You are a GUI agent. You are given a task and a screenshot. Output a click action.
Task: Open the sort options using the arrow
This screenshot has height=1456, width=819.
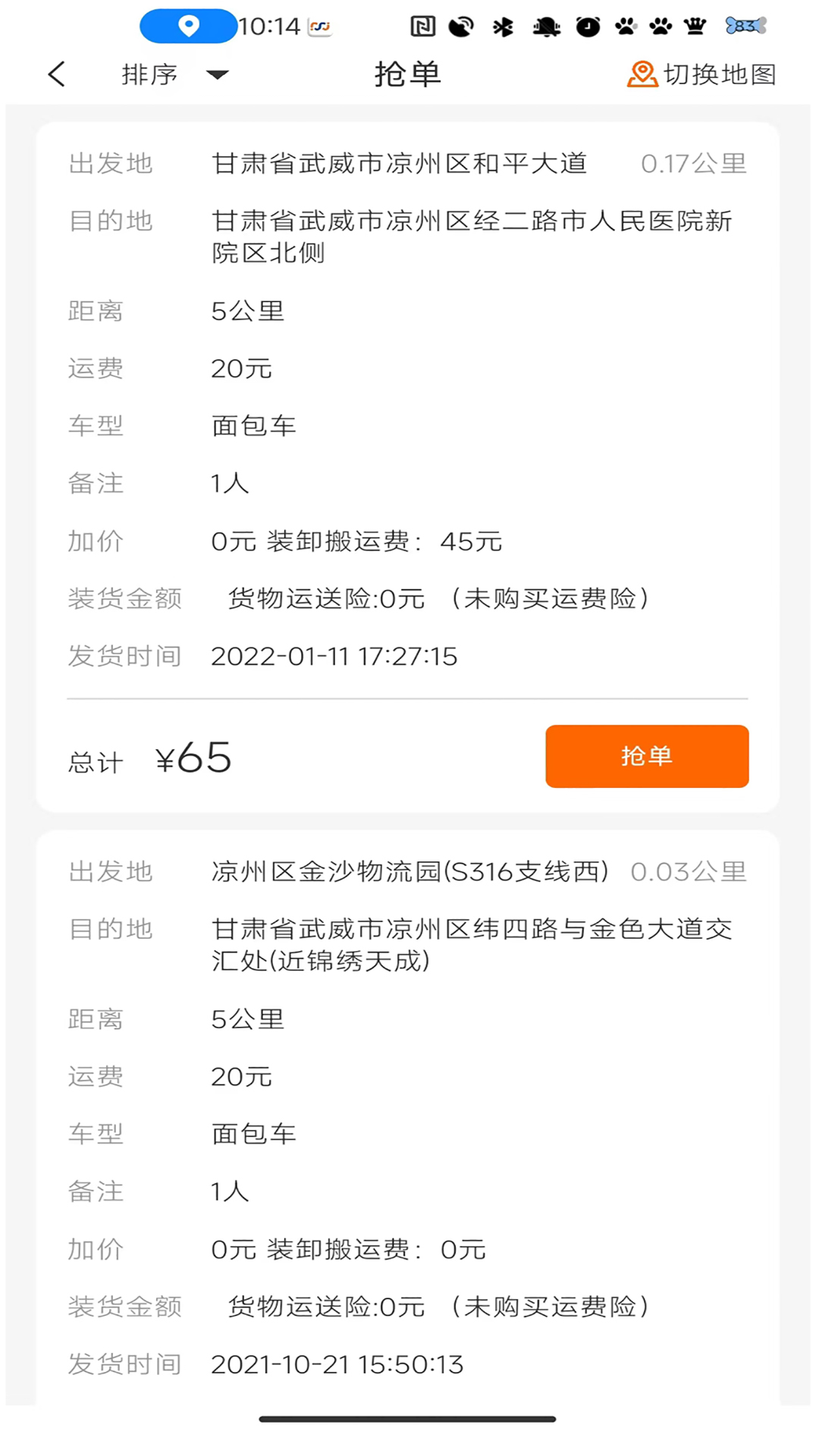(x=217, y=74)
